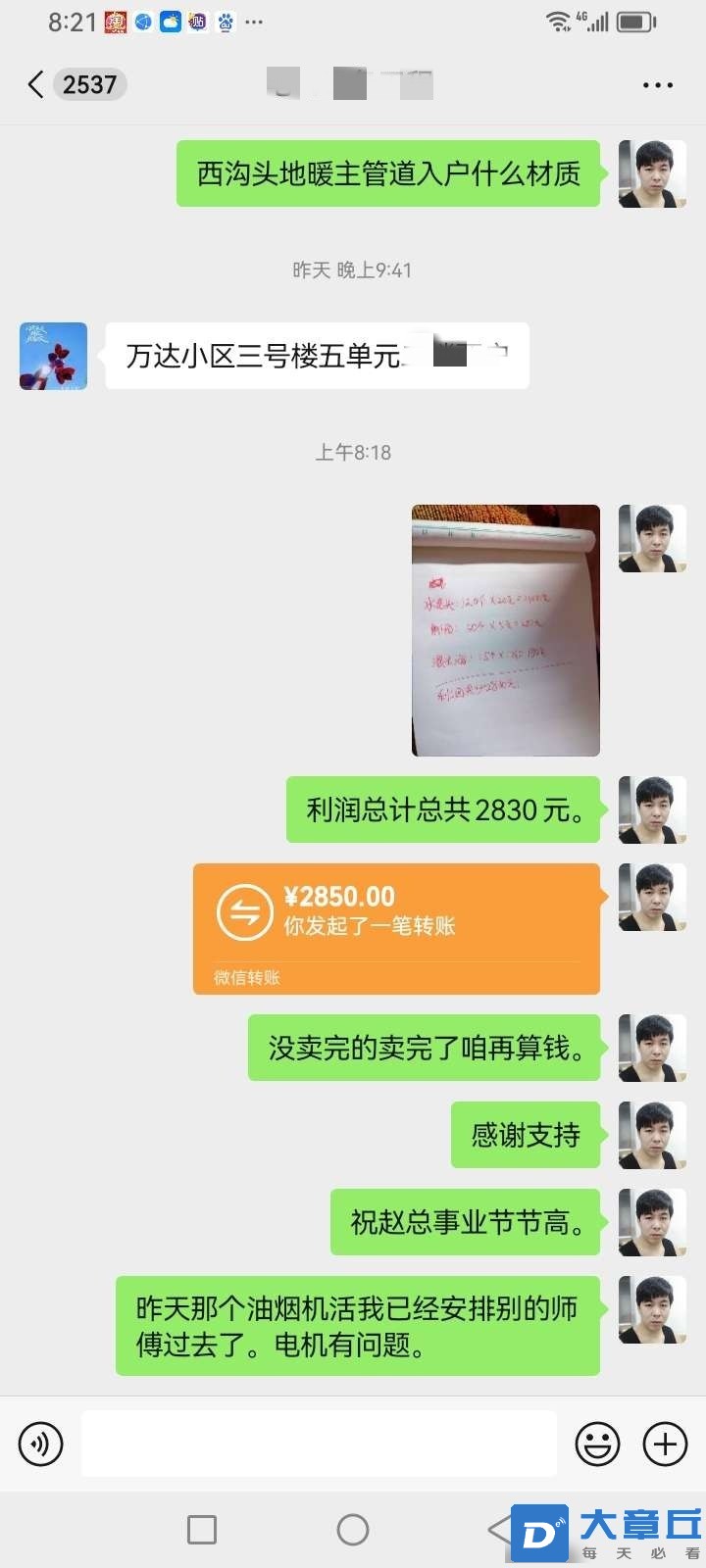
Task: Open the chat overflow menu
Action: [657, 85]
